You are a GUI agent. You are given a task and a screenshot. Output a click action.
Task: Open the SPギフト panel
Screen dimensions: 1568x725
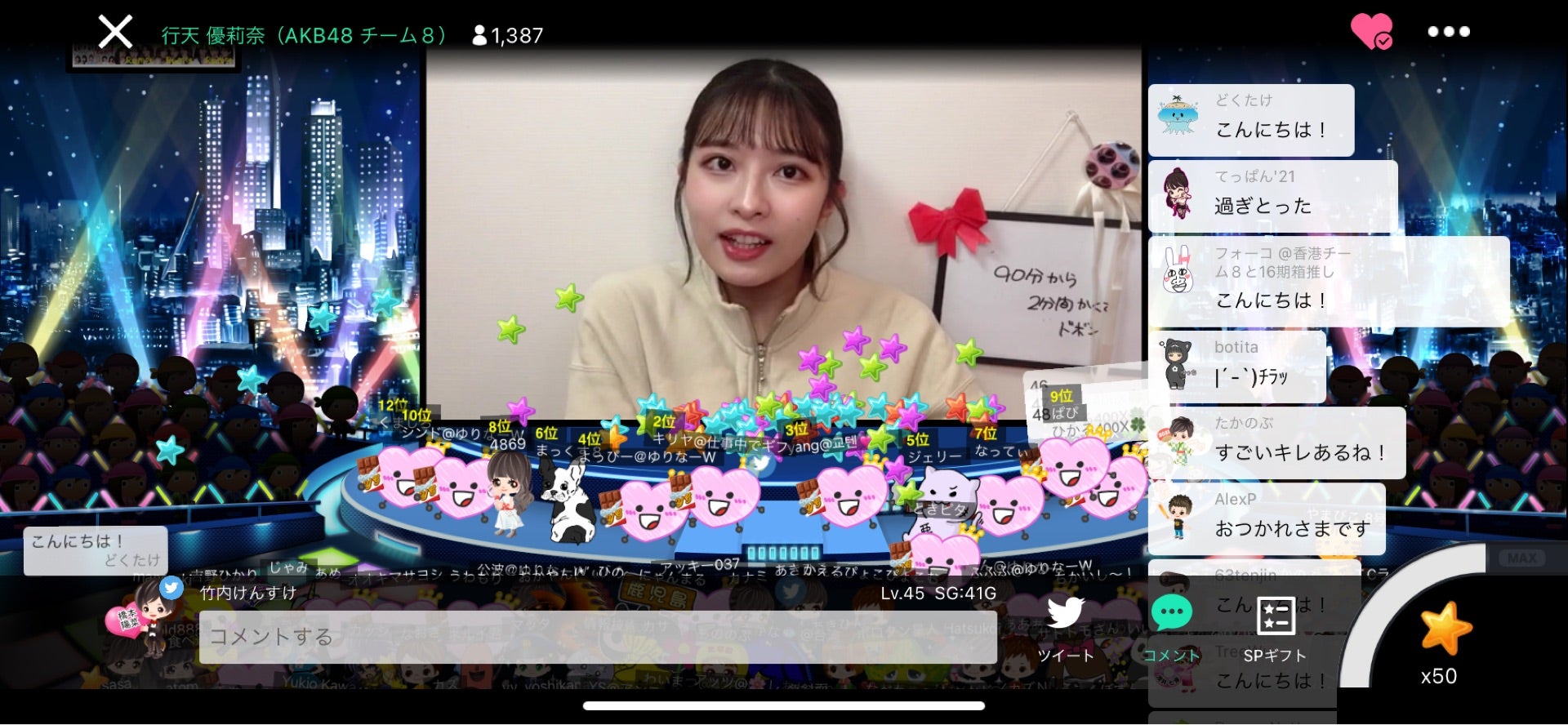click(x=1275, y=628)
